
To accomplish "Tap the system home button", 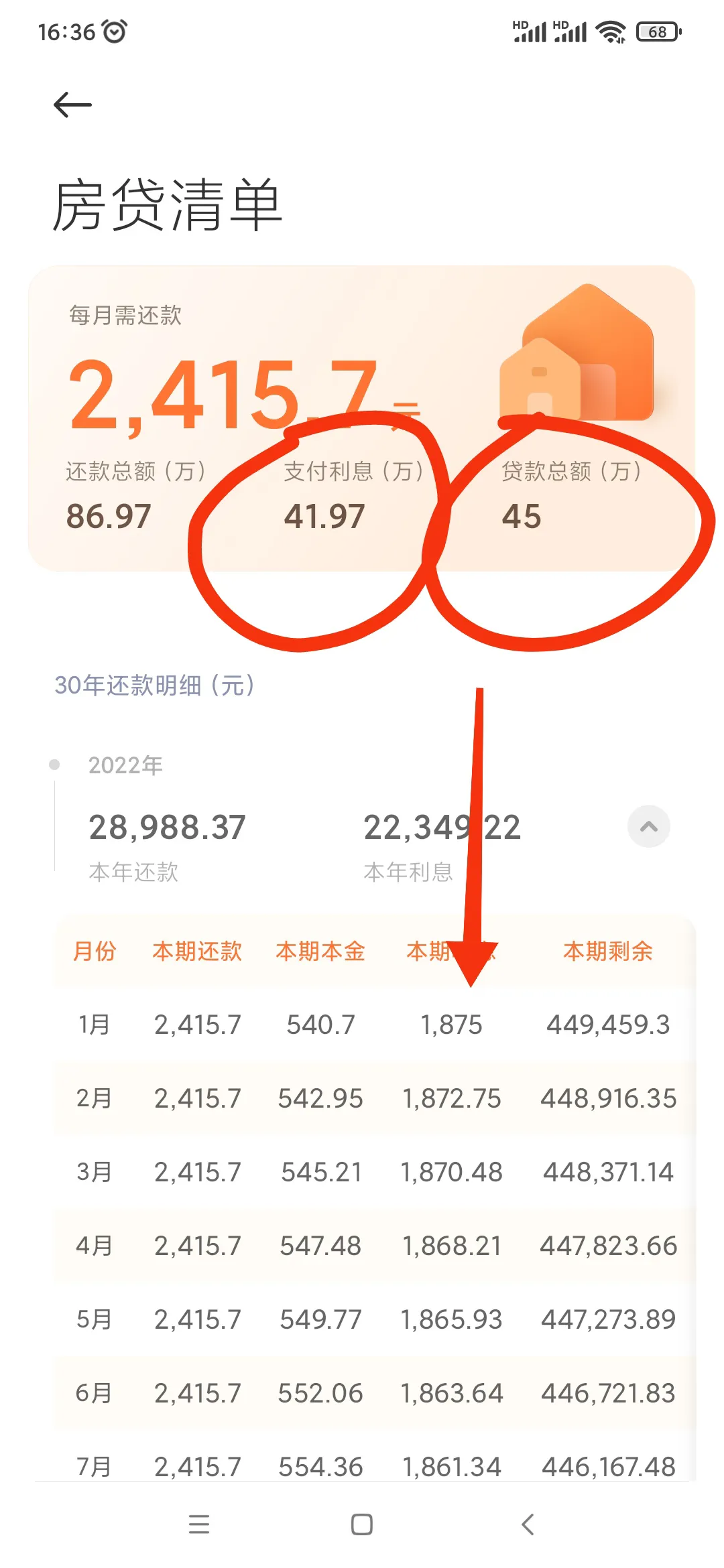I will point(362,1524).
